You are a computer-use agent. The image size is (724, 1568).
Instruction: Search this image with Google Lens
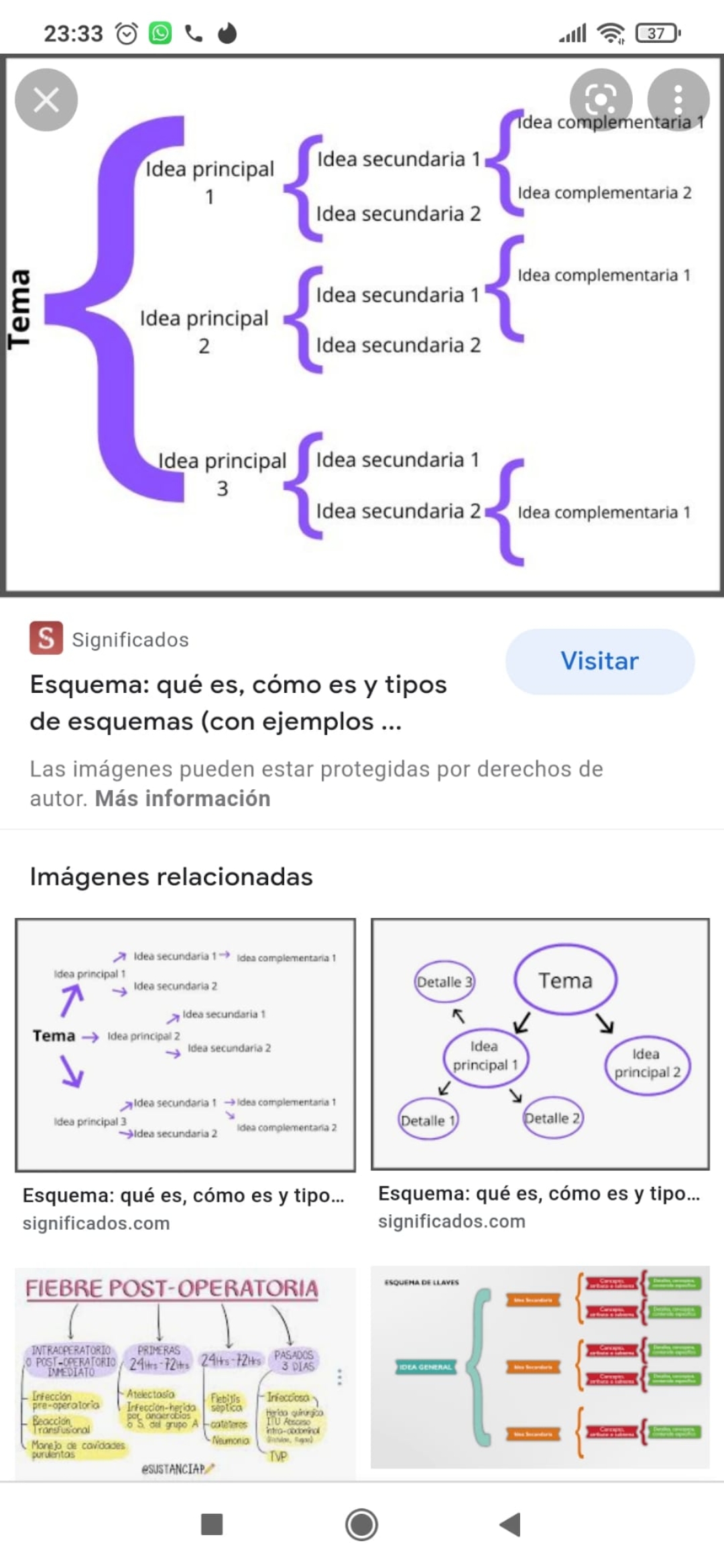tap(601, 100)
